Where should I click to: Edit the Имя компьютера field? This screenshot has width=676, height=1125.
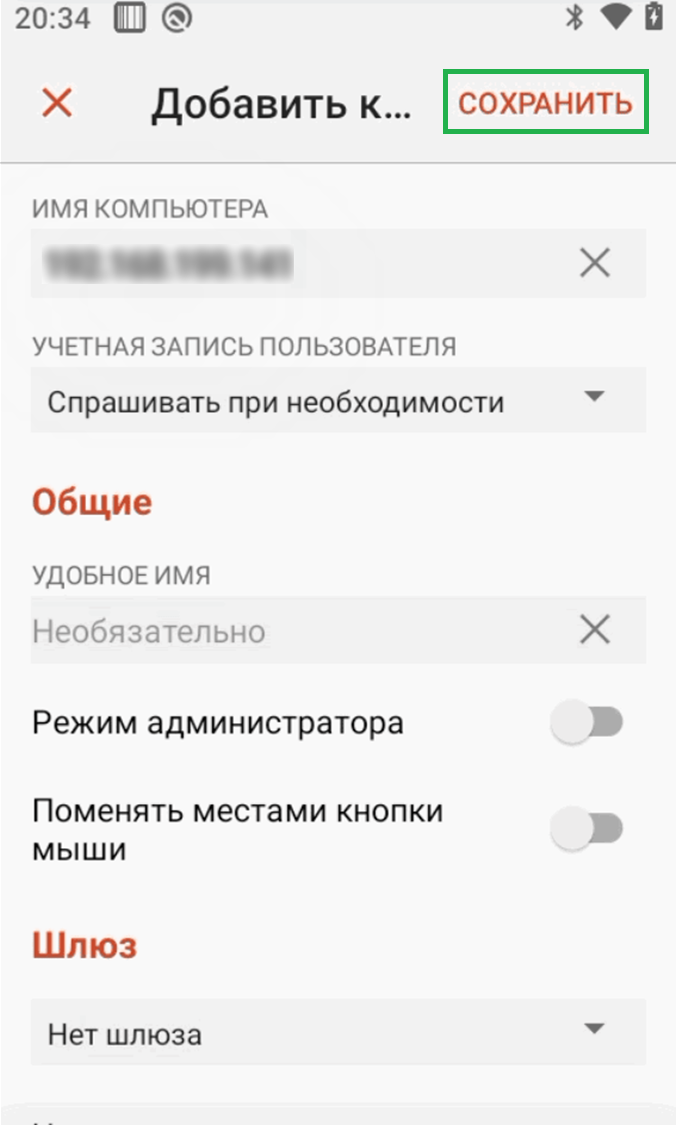(x=290, y=264)
